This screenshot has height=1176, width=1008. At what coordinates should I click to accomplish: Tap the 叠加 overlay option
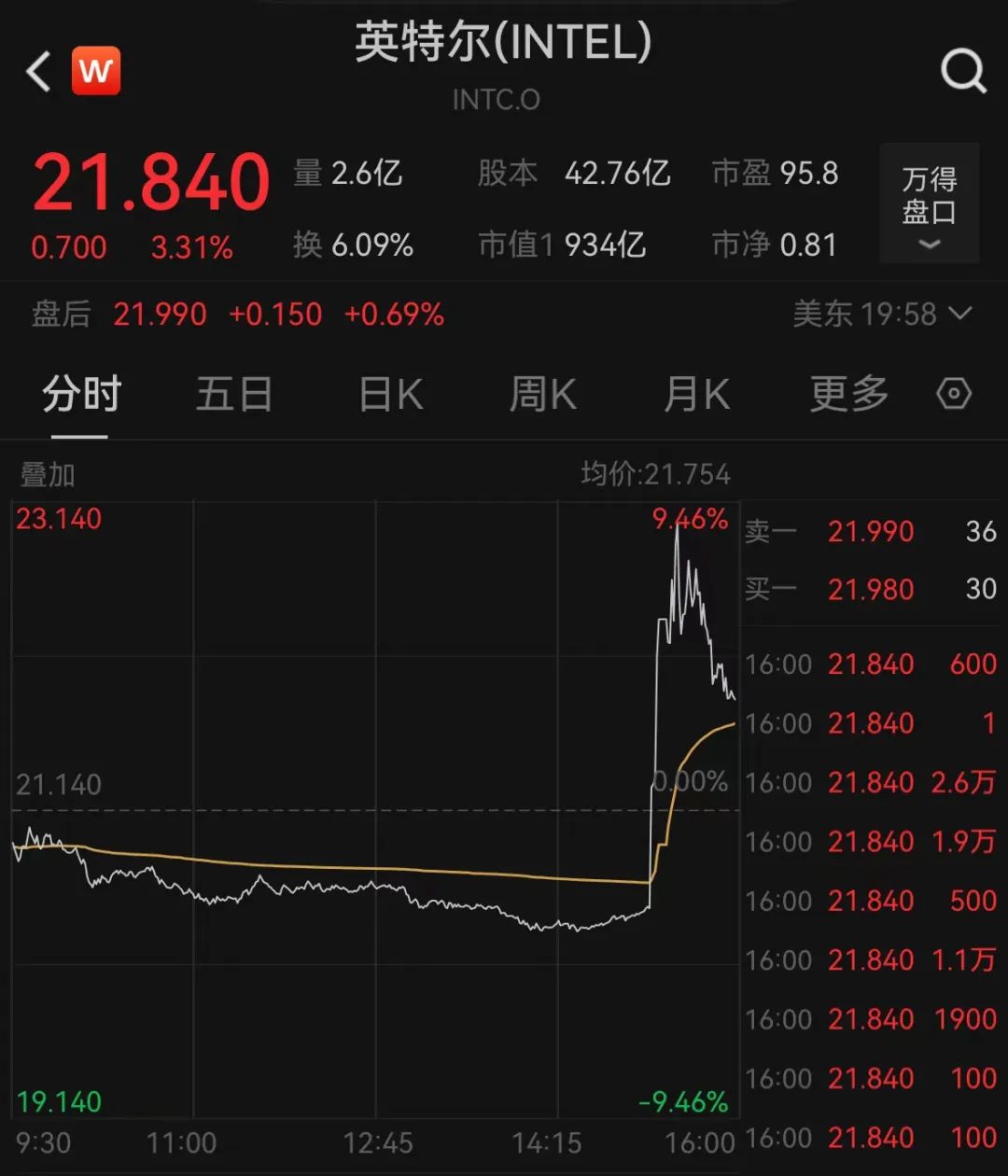(48, 474)
